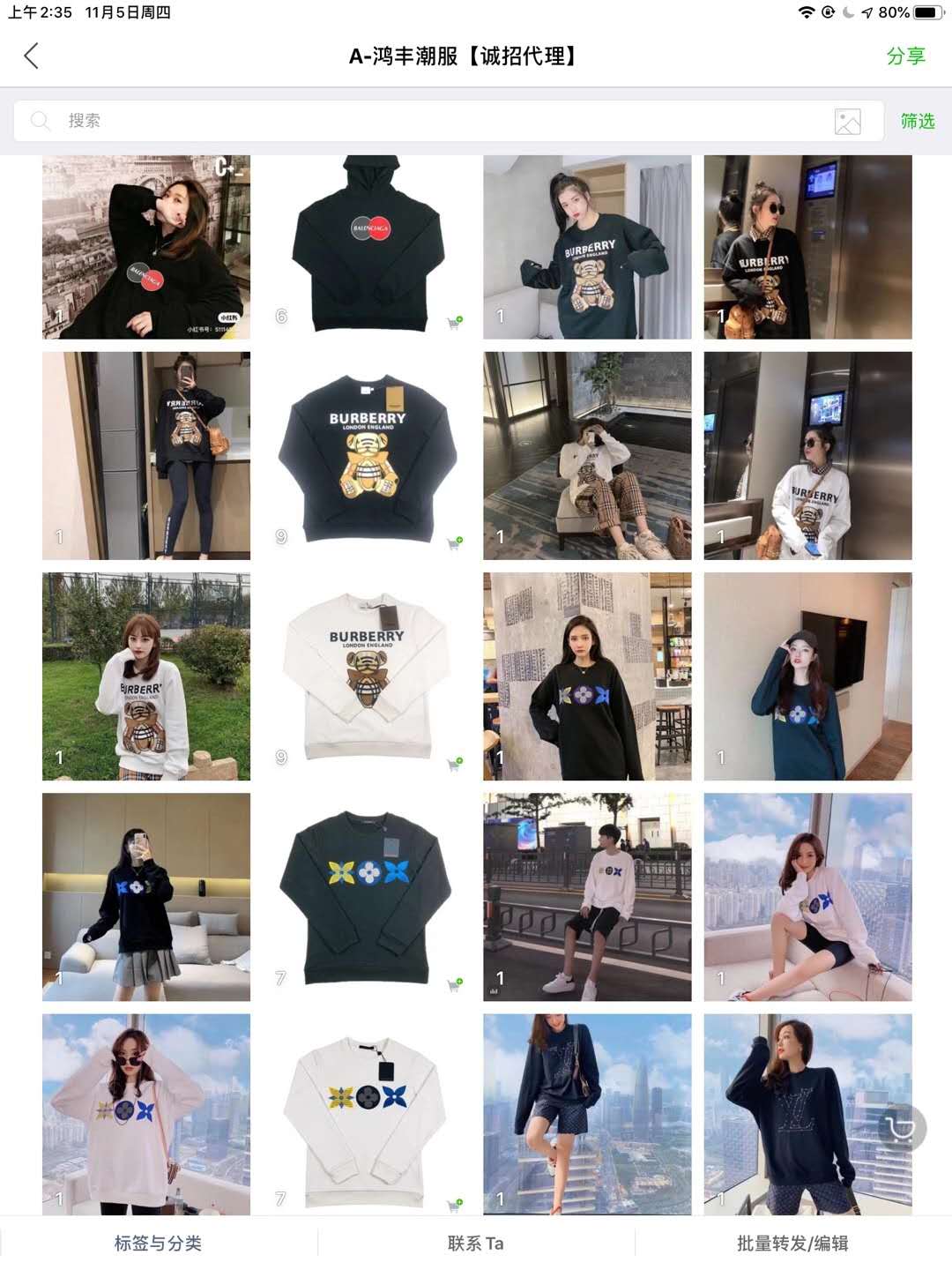Screen dimensions: 952x1270
Task: Open photo of man sitting by street railing
Action: coord(587,897)
